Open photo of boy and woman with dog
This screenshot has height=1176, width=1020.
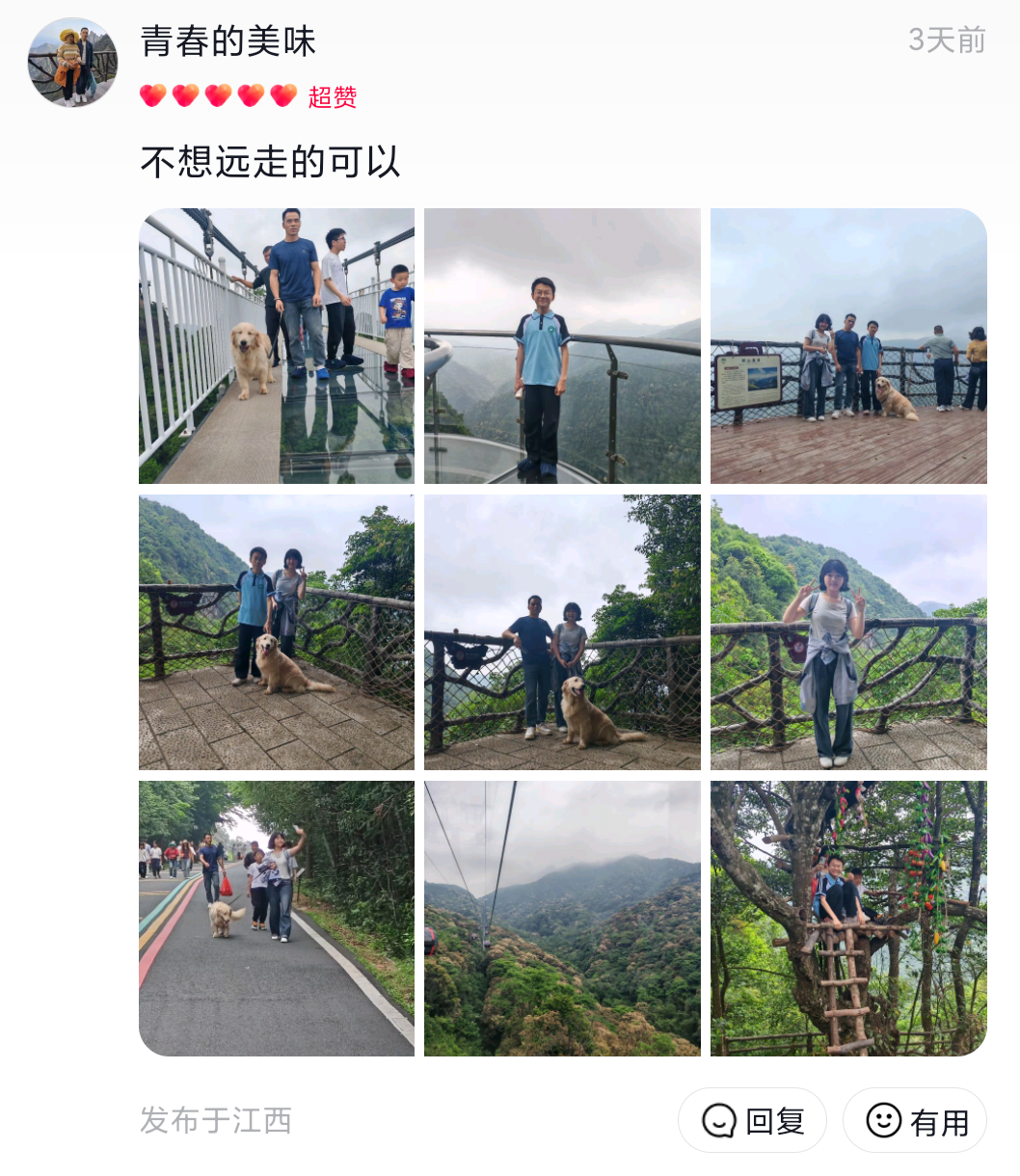pos(277,632)
